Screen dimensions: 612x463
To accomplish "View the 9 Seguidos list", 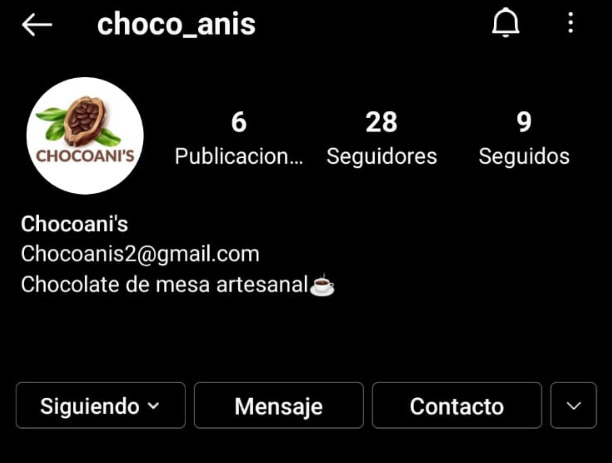I will click(524, 138).
